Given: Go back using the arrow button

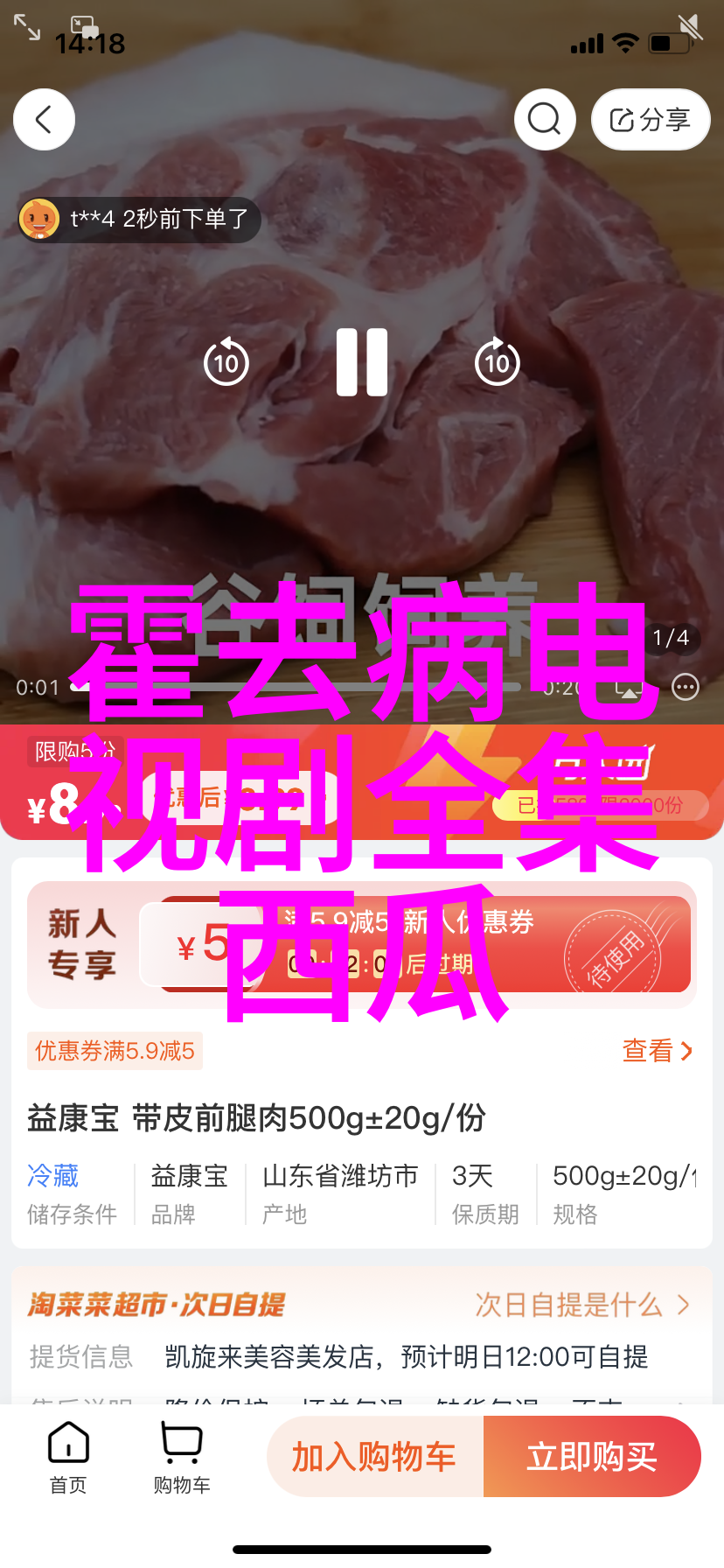Looking at the screenshot, I should [x=44, y=119].
